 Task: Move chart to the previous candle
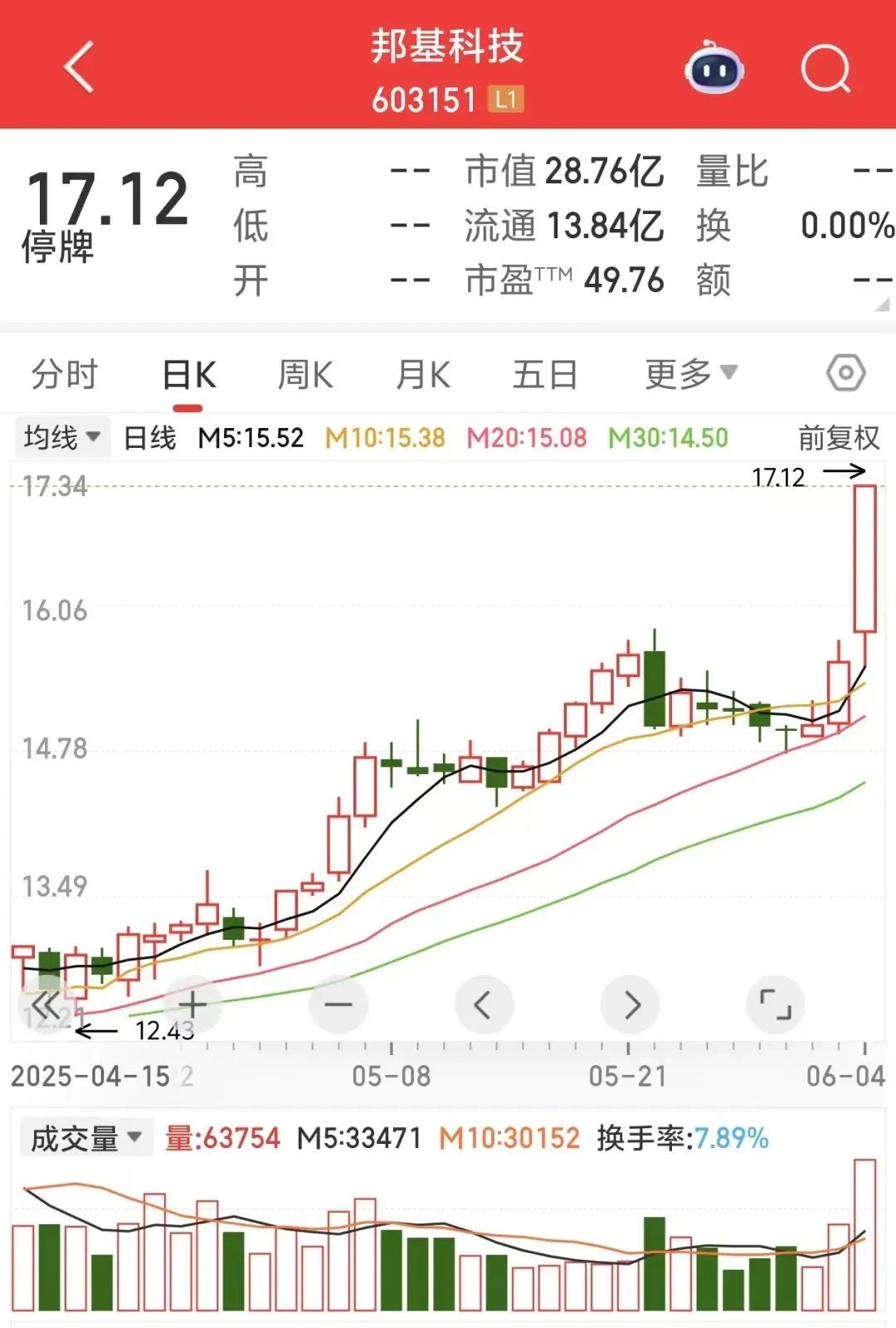pos(484,1005)
